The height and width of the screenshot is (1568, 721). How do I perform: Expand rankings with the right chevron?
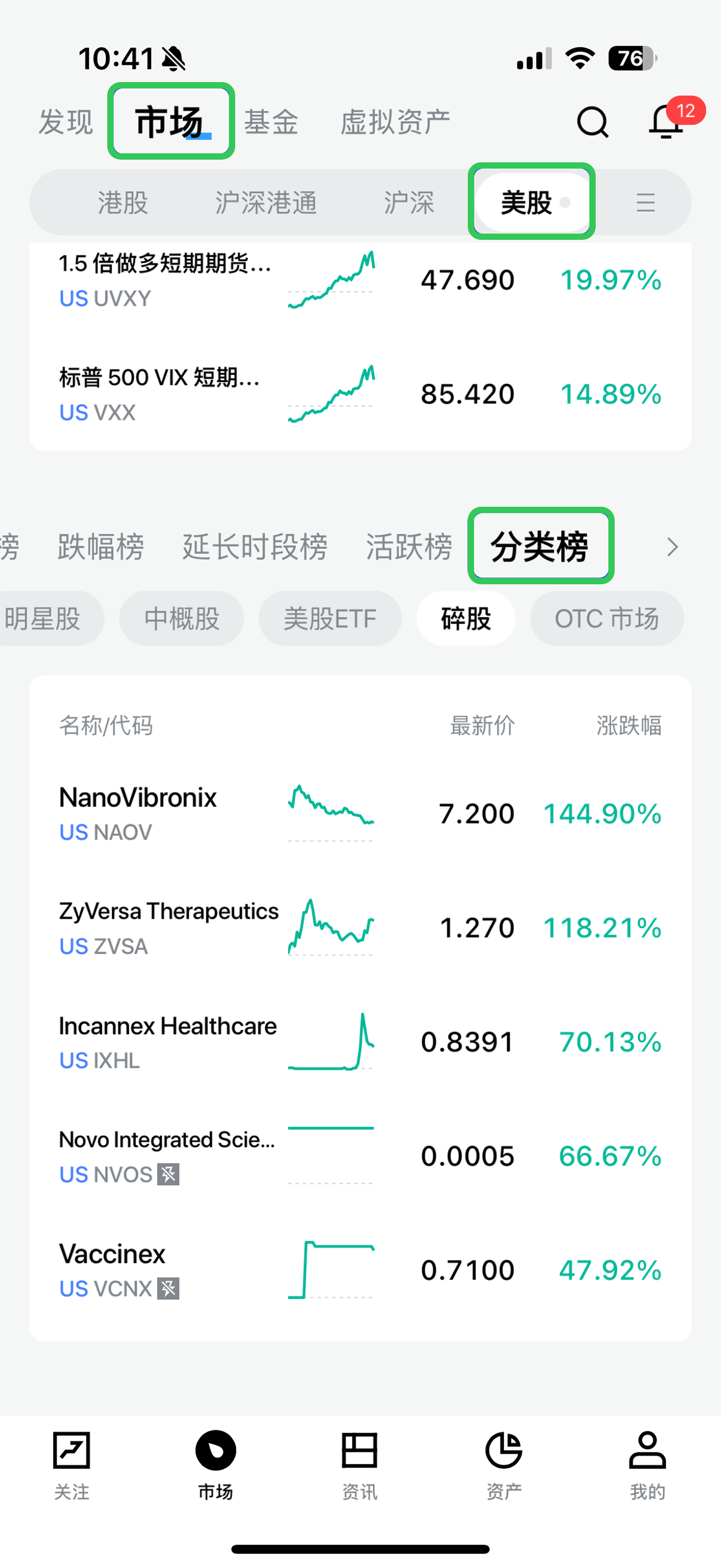point(672,546)
